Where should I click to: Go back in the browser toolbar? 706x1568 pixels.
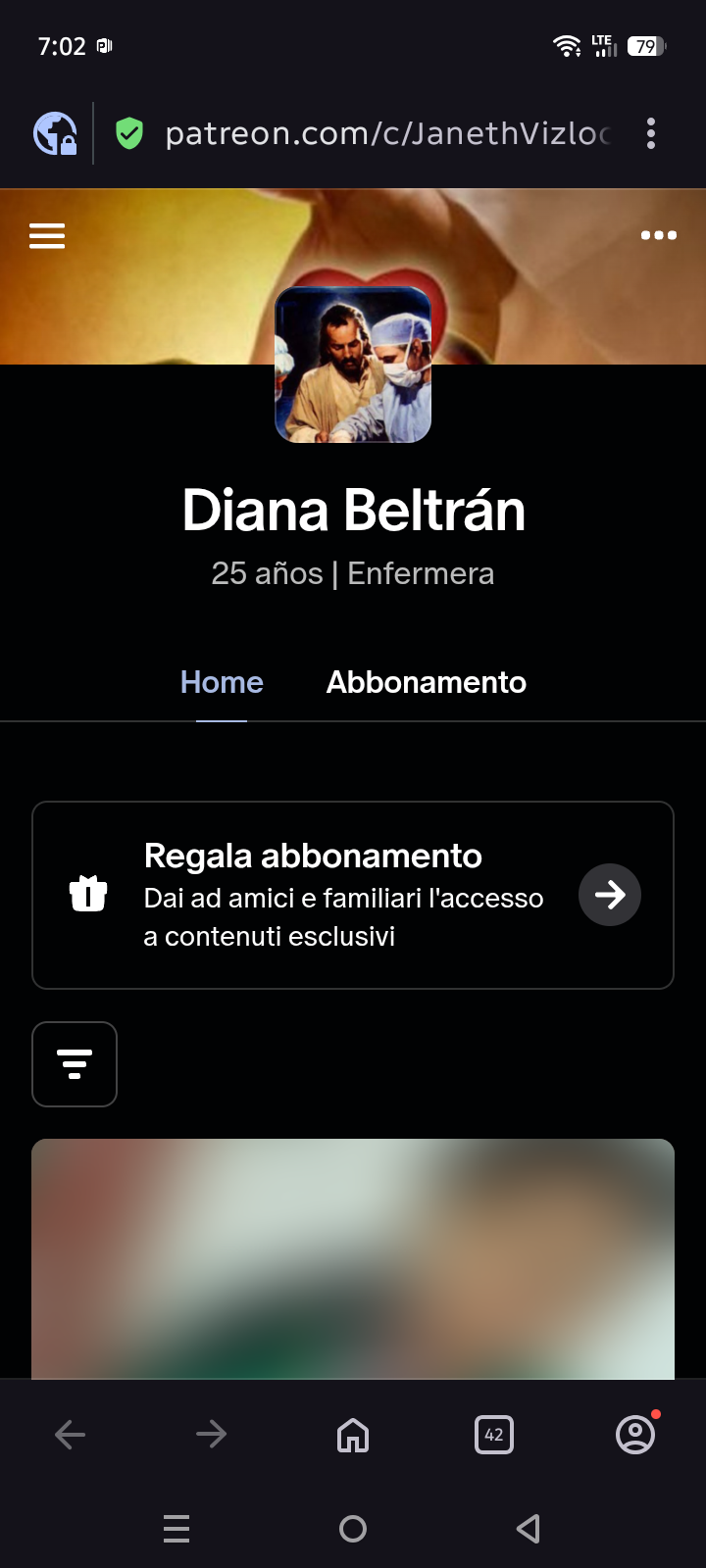[71, 1435]
